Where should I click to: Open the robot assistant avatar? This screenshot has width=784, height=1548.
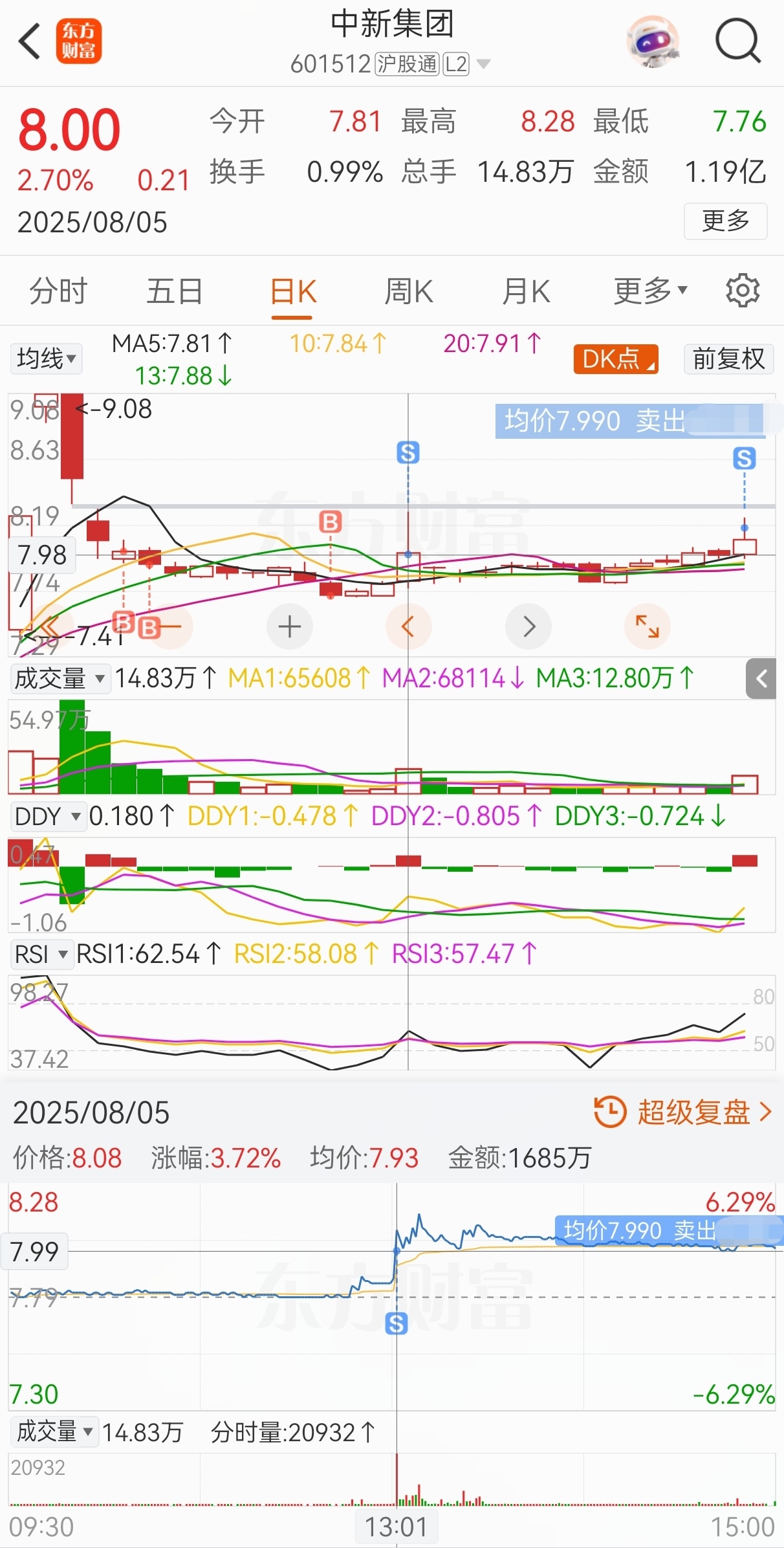click(653, 41)
